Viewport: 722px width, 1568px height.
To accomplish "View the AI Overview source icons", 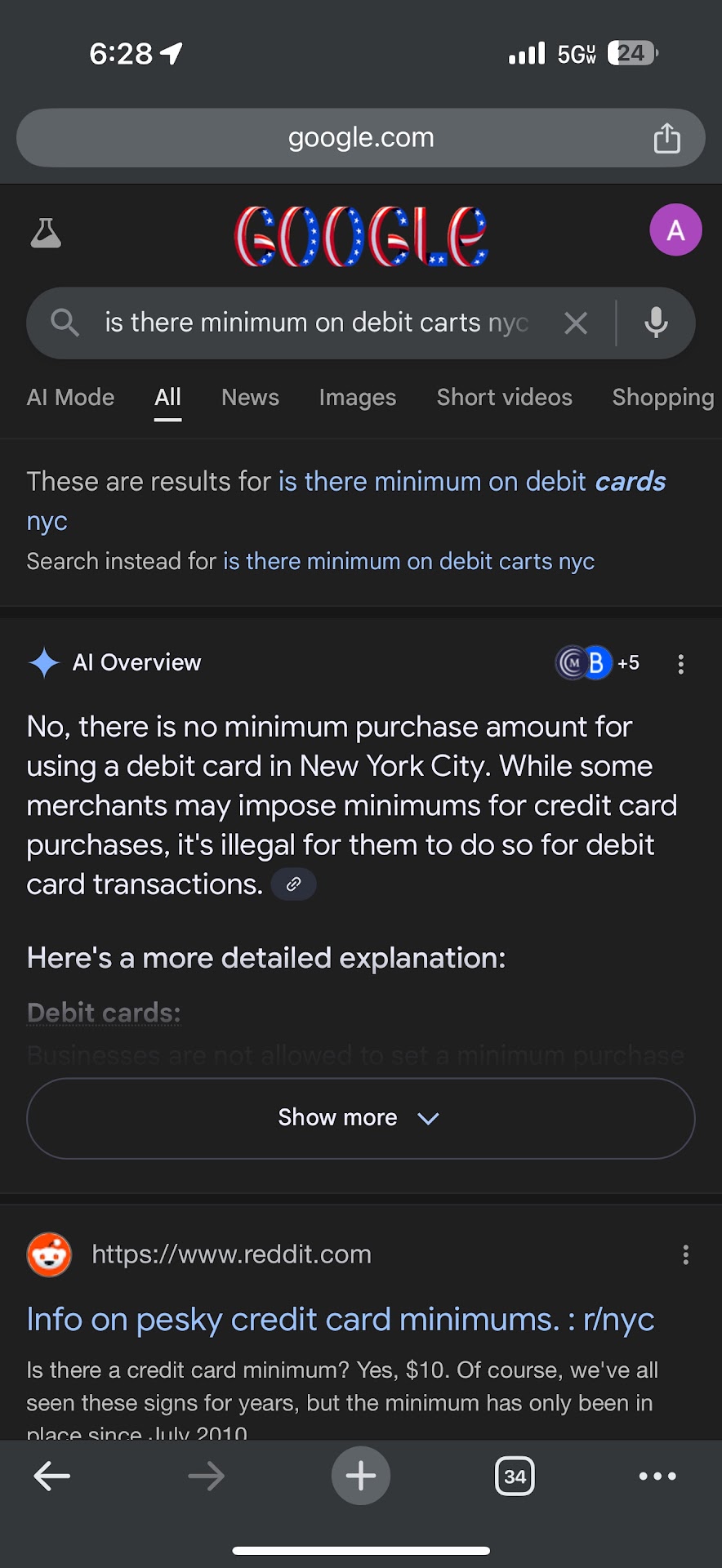I will pos(596,663).
